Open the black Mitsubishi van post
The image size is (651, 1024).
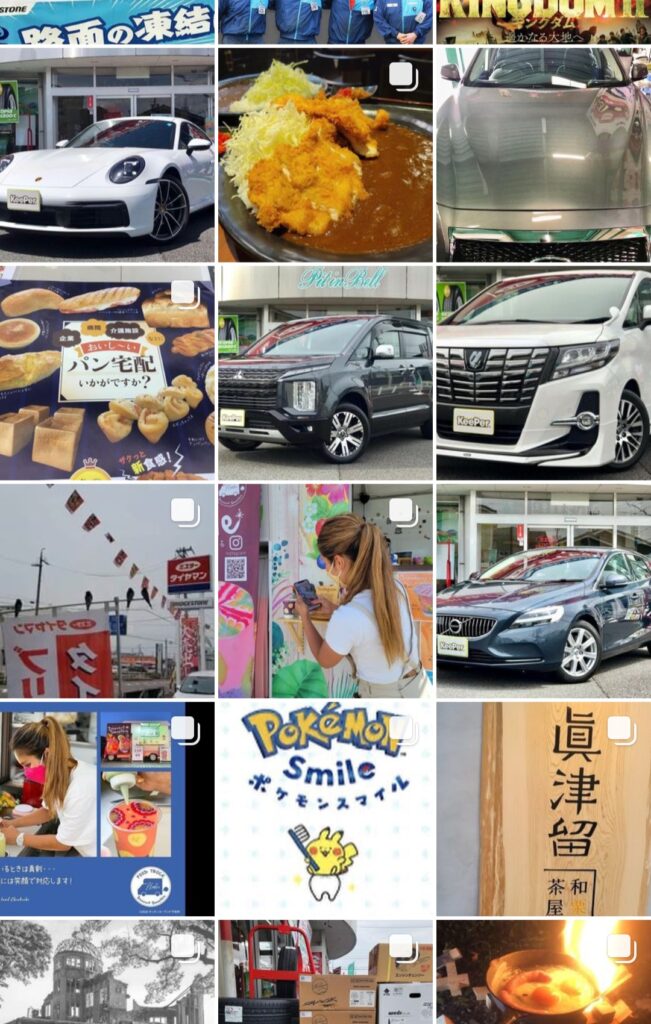click(x=325, y=372)
